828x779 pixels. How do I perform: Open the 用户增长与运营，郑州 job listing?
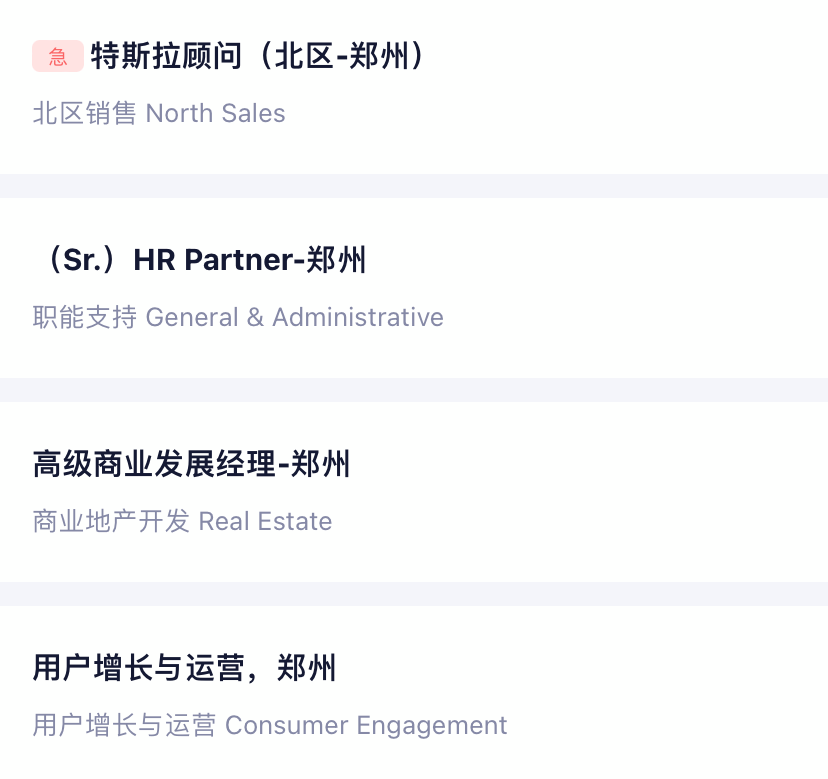pyautogui.click(x=185, y=668)
